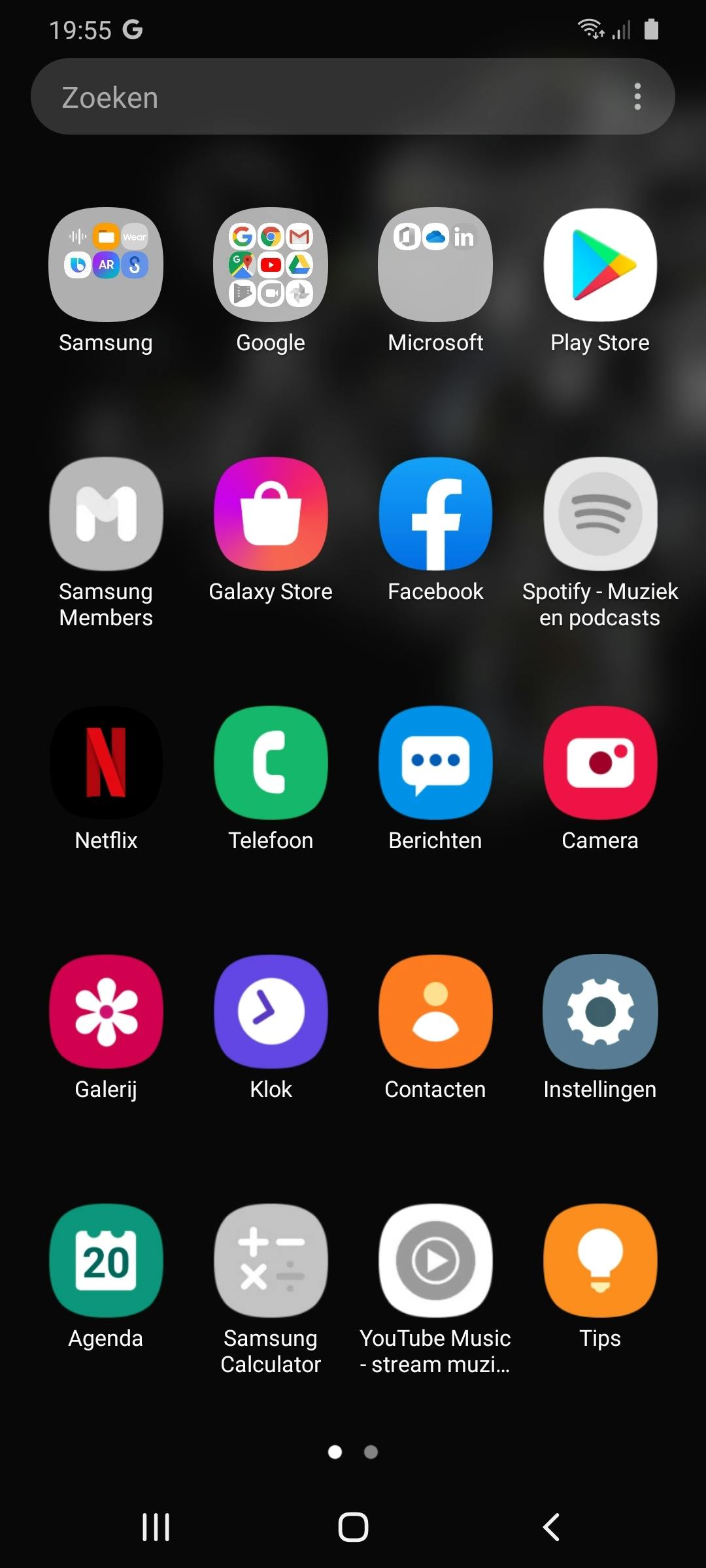Launch the Camera app
The width and height of the screenshot is (706, 1568).
600,762
